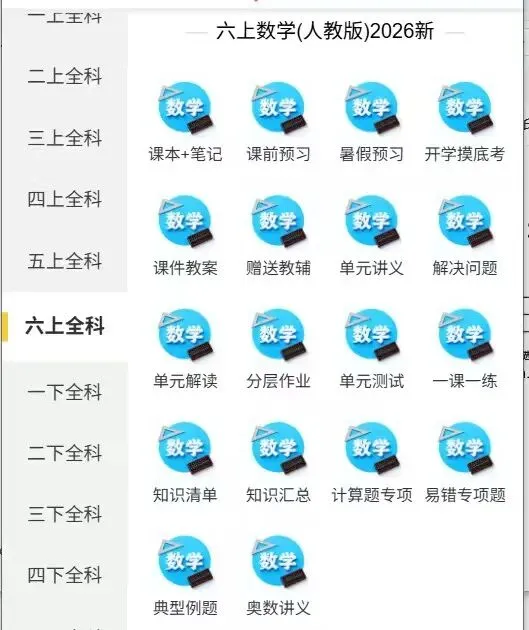Tap the 一课一练 icon
This screenshot has height=630, width=529.
[465, 350]
